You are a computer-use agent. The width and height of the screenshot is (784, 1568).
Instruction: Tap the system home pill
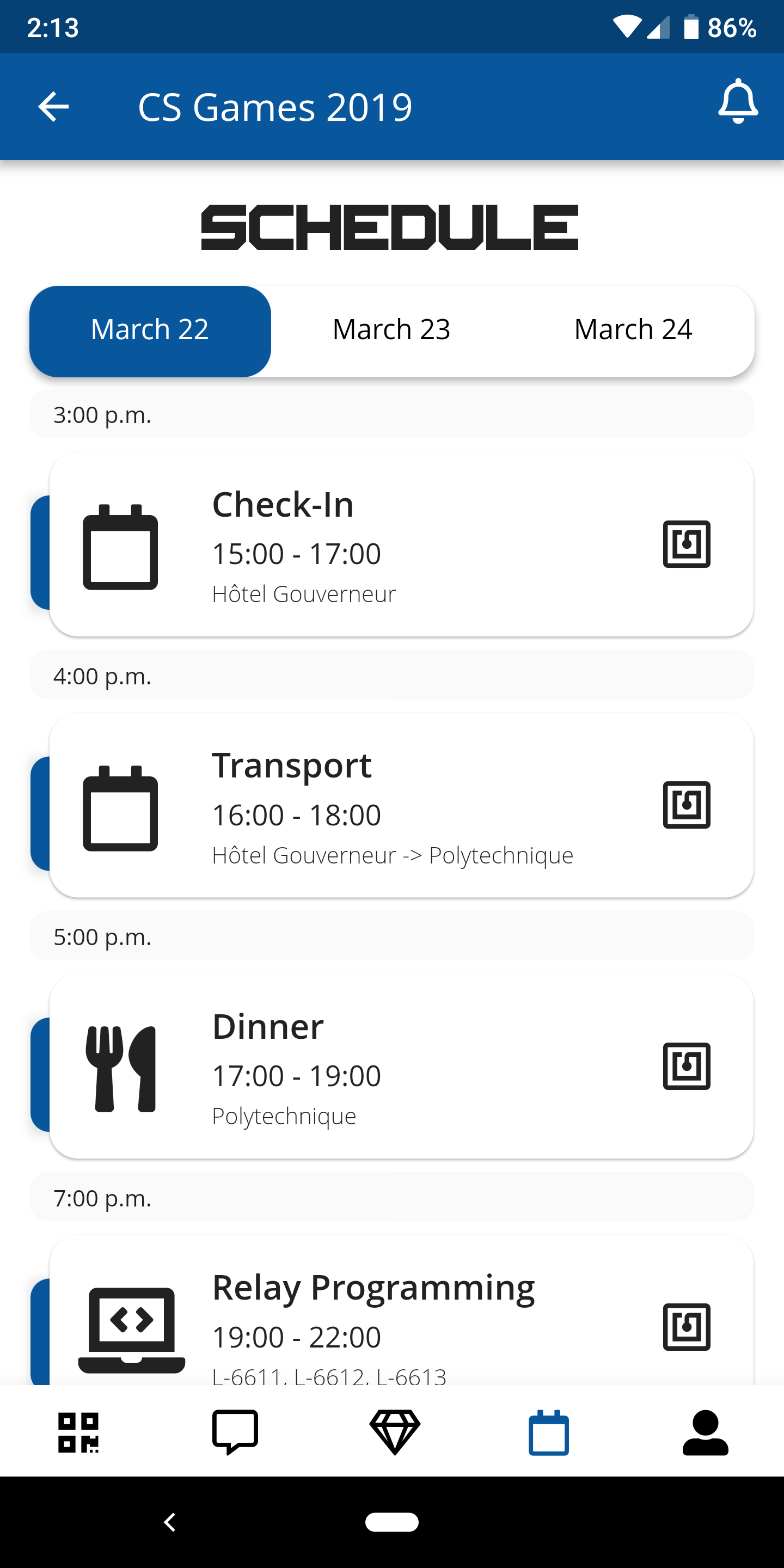point(392,1522)
